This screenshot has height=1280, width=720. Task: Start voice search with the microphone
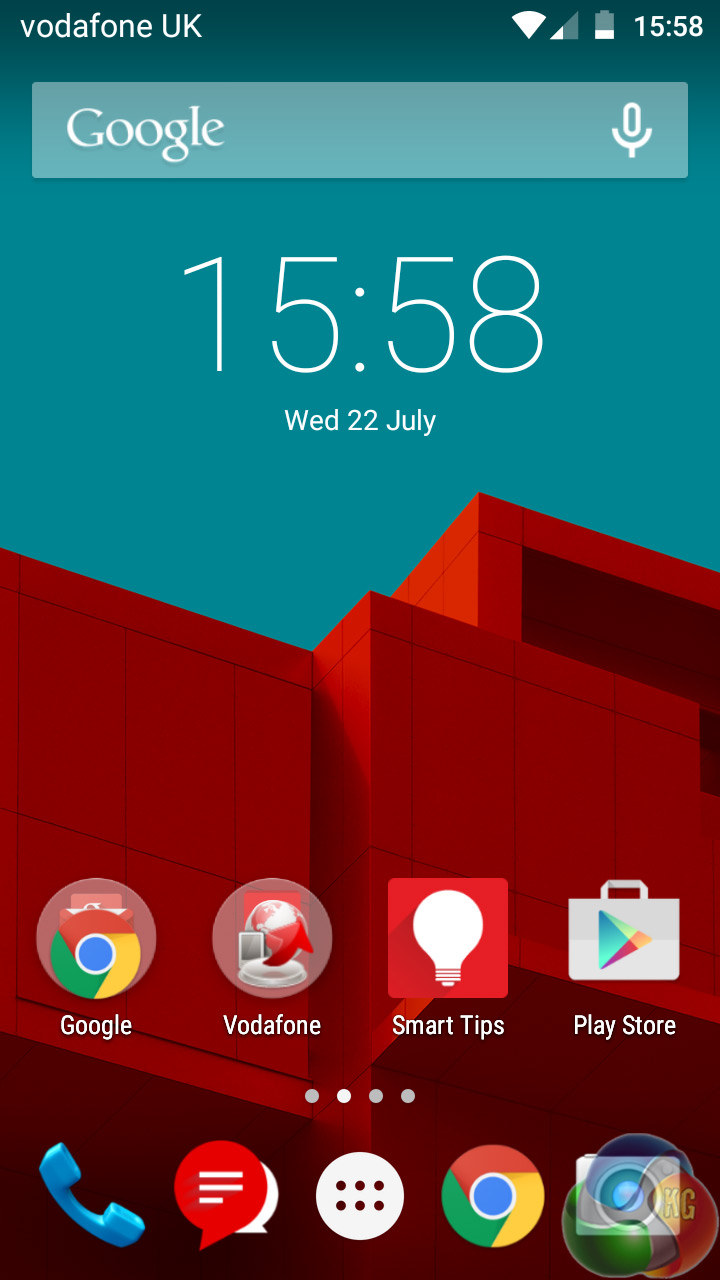tap(631, 131)
